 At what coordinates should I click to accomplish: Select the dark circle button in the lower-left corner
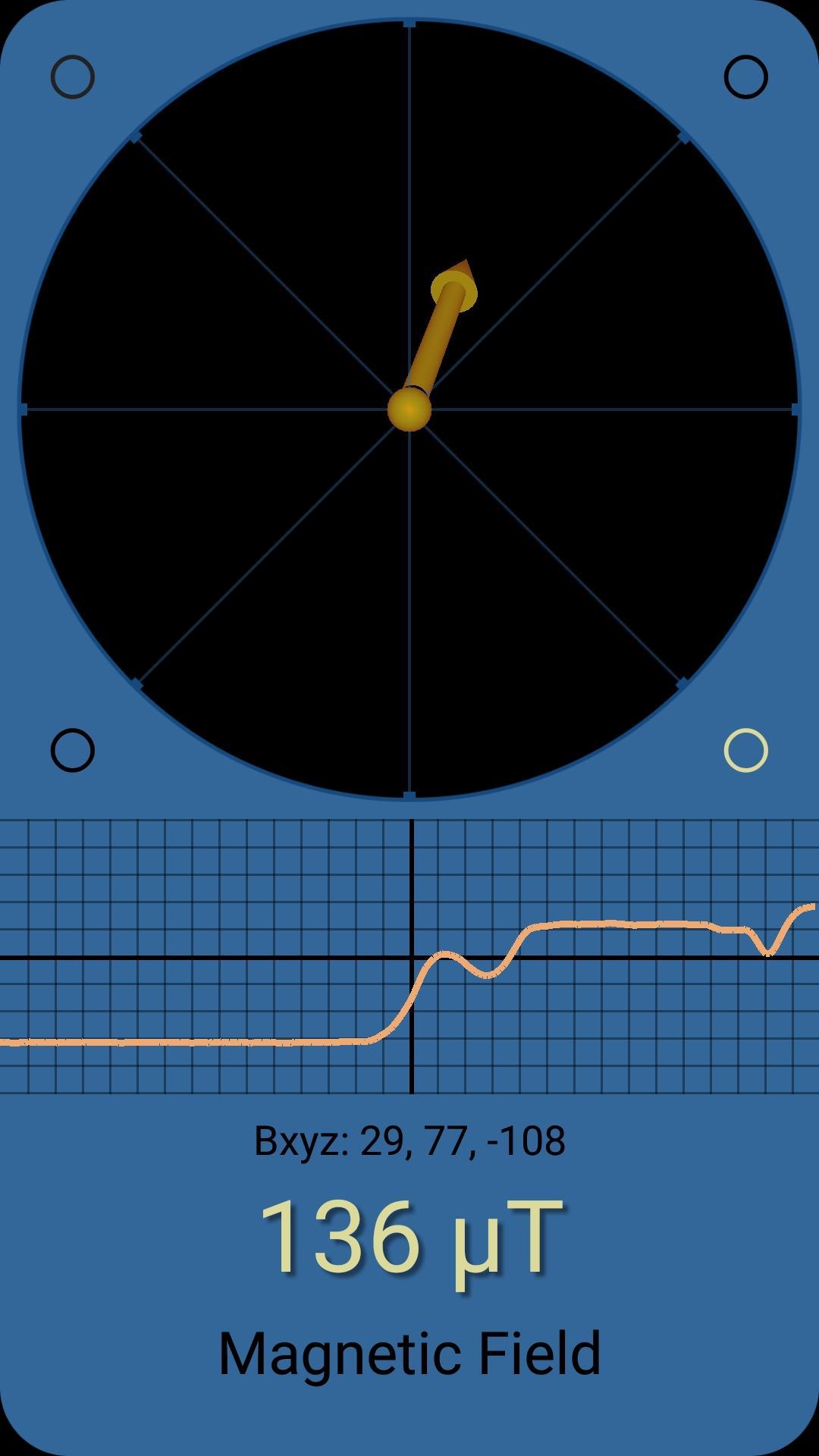click(x=73, y=751)
